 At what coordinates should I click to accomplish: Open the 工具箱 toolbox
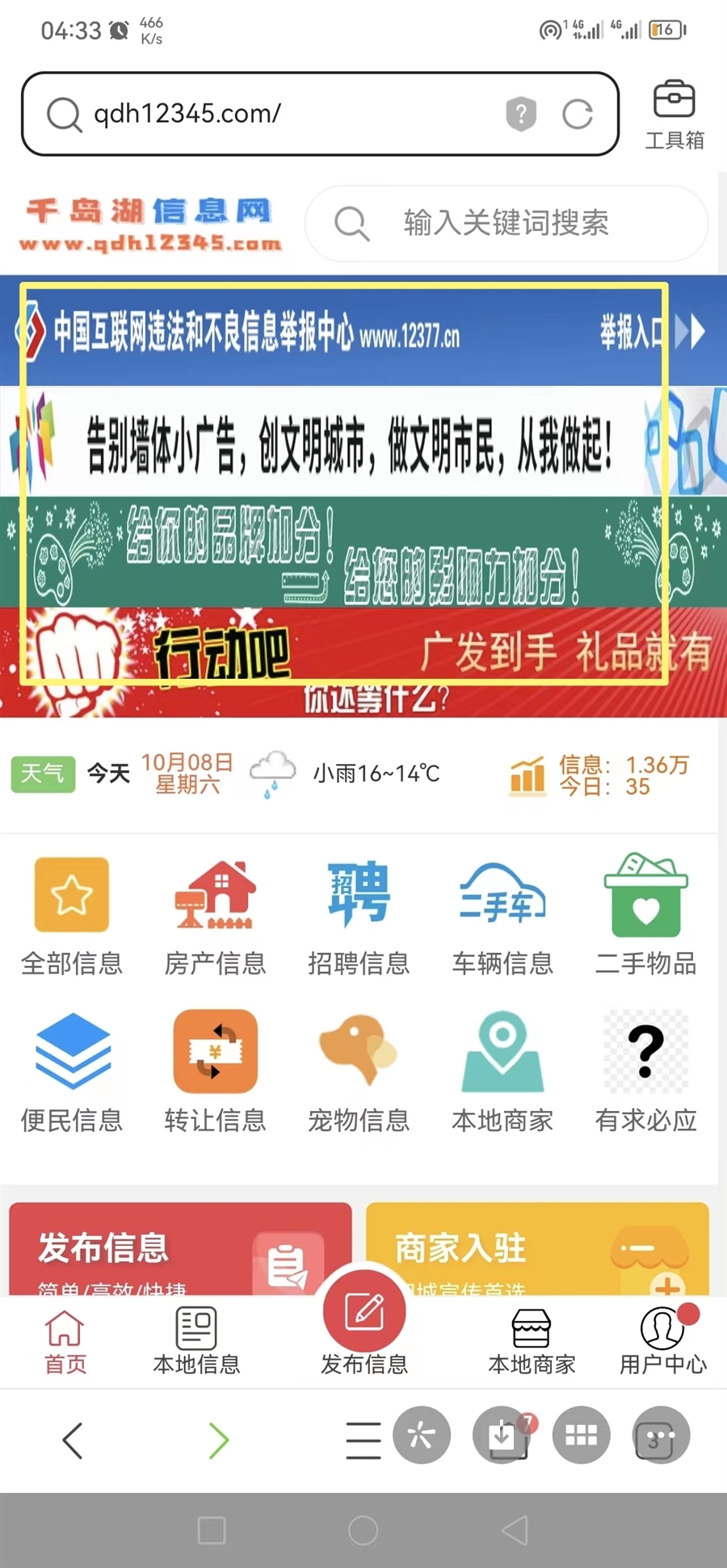point(674,115)
